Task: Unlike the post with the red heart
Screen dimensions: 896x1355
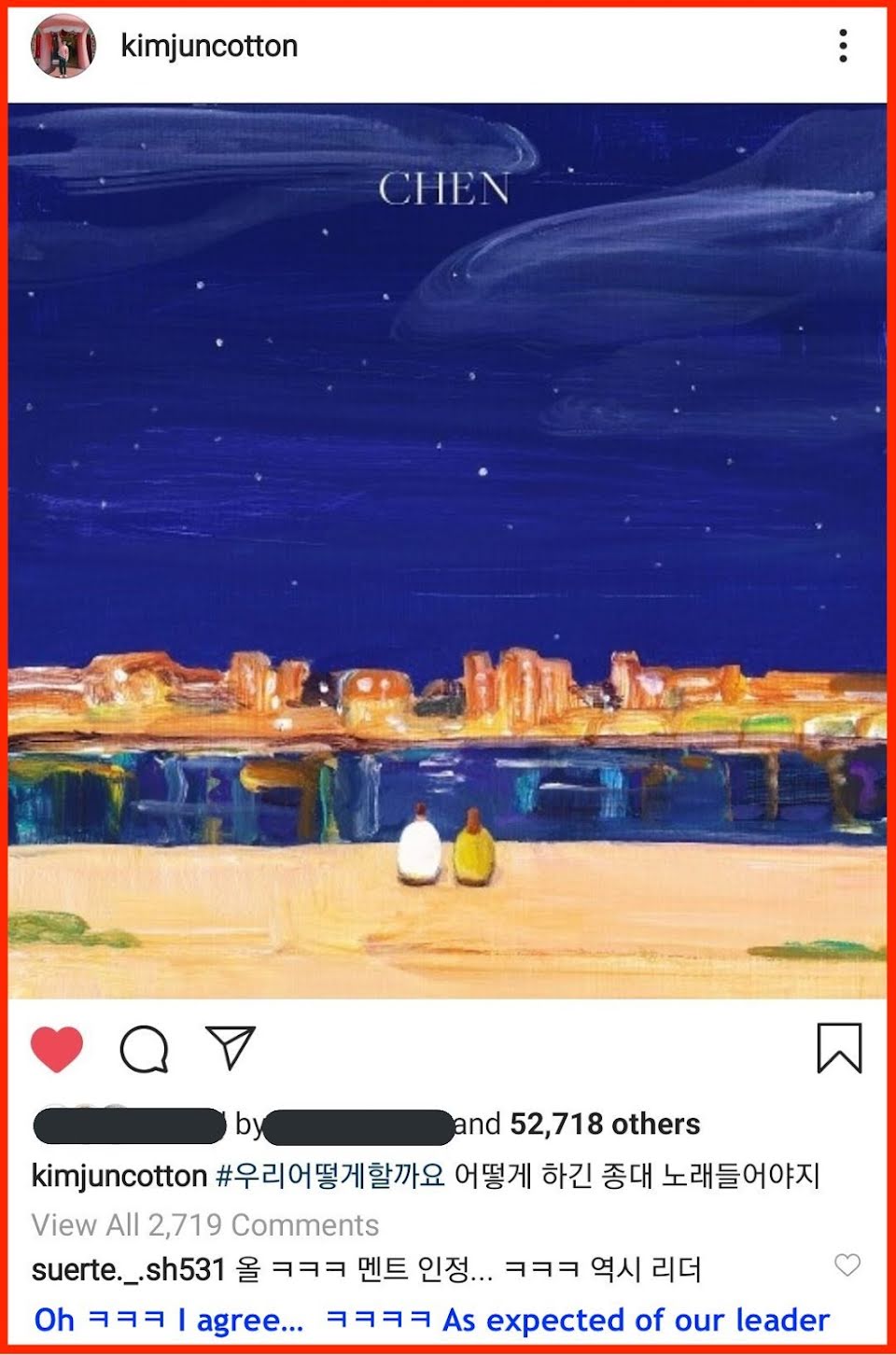Action: click(x=57, y=1048)
